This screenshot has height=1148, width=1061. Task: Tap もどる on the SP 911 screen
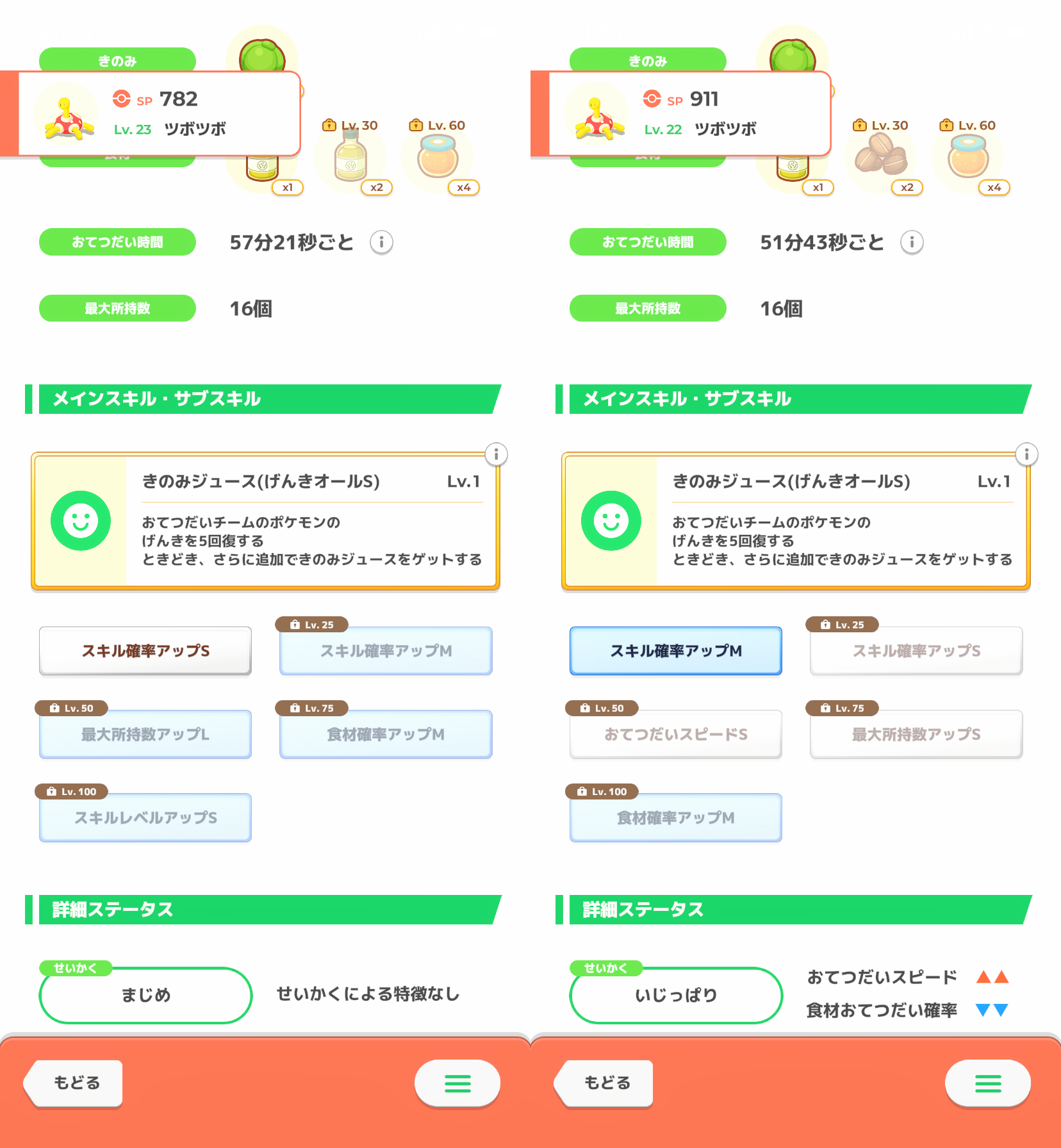(604, 1083)
